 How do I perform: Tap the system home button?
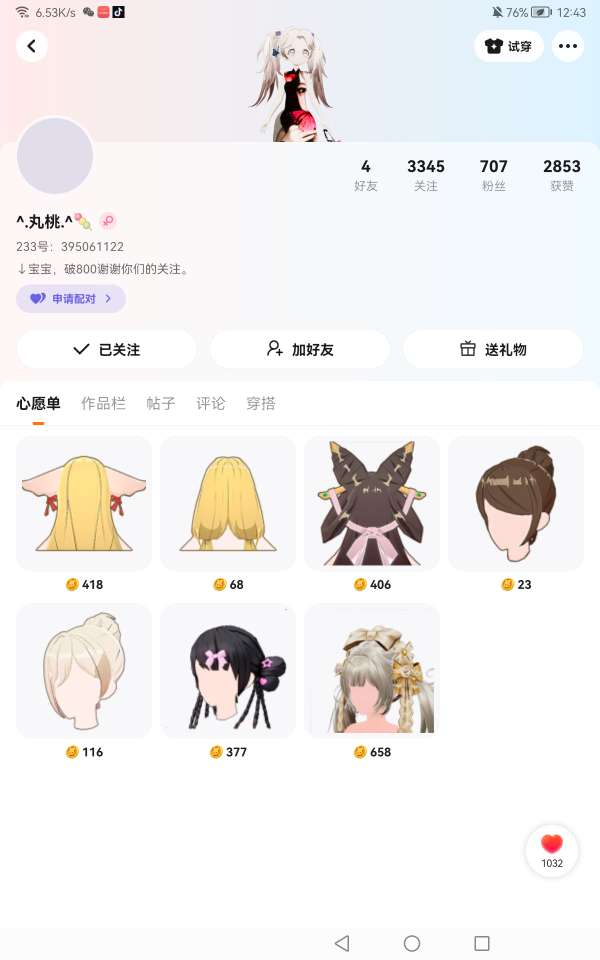tap(412, 943)
